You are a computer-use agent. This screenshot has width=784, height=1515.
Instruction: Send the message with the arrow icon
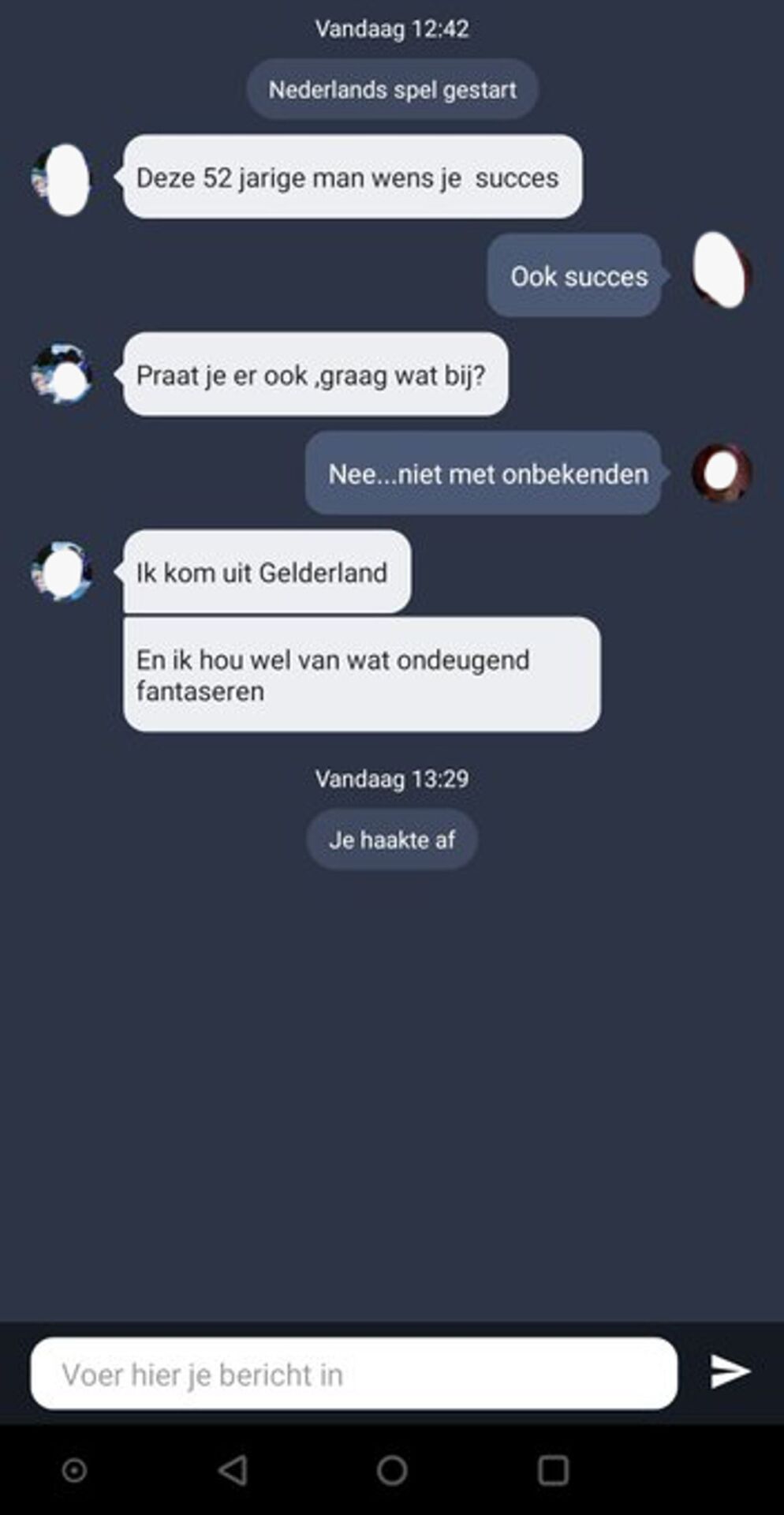pos(730,1371)
